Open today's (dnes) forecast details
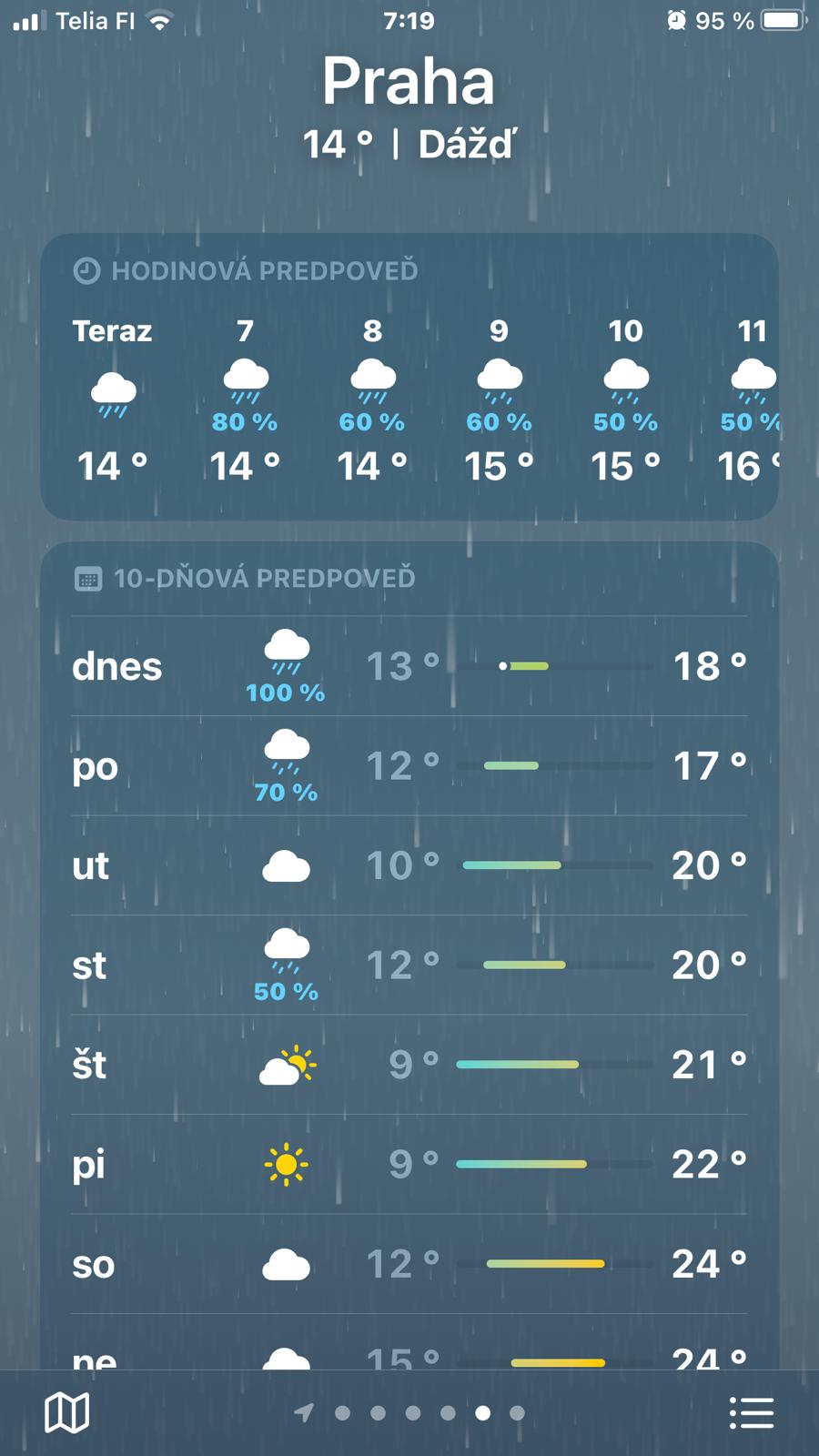This screenshot has height=1456, width=819. [409, 666]
